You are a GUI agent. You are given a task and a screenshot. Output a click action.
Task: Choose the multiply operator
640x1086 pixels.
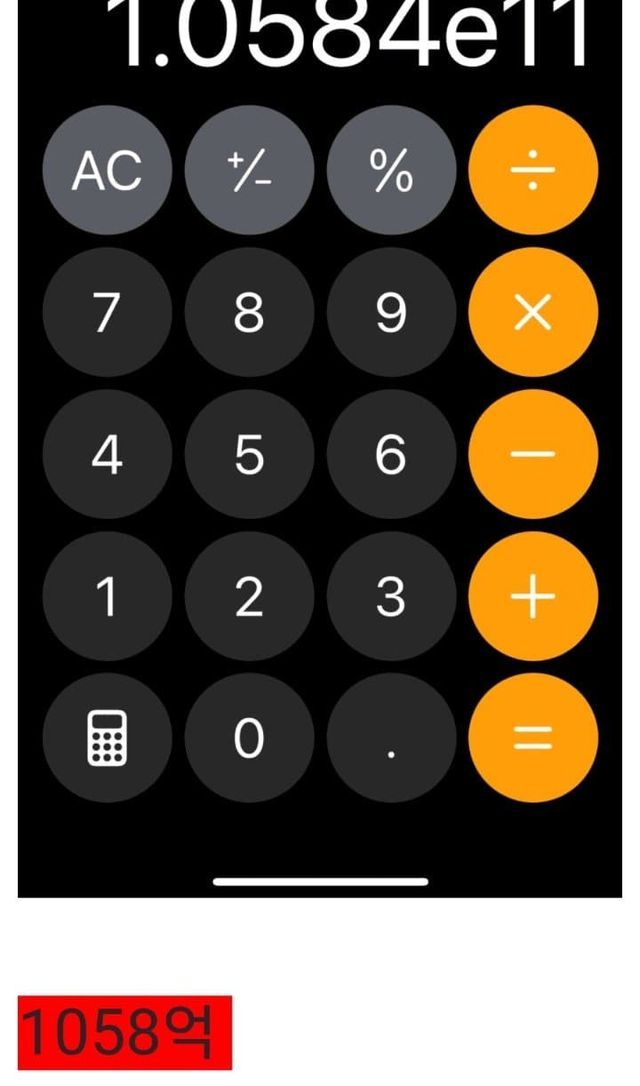pos(533,313)
